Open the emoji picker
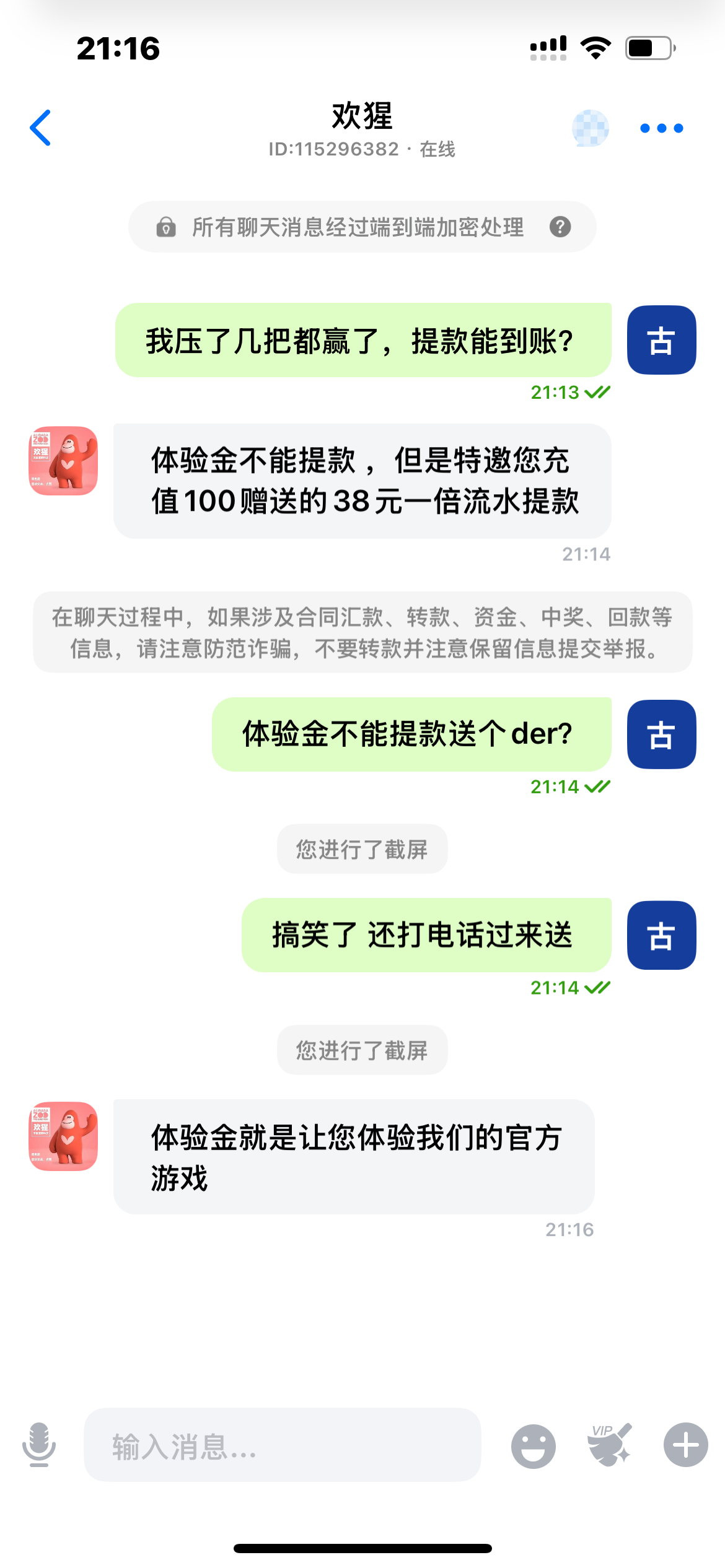The image size is (725, 1568). coord(533,1446)
